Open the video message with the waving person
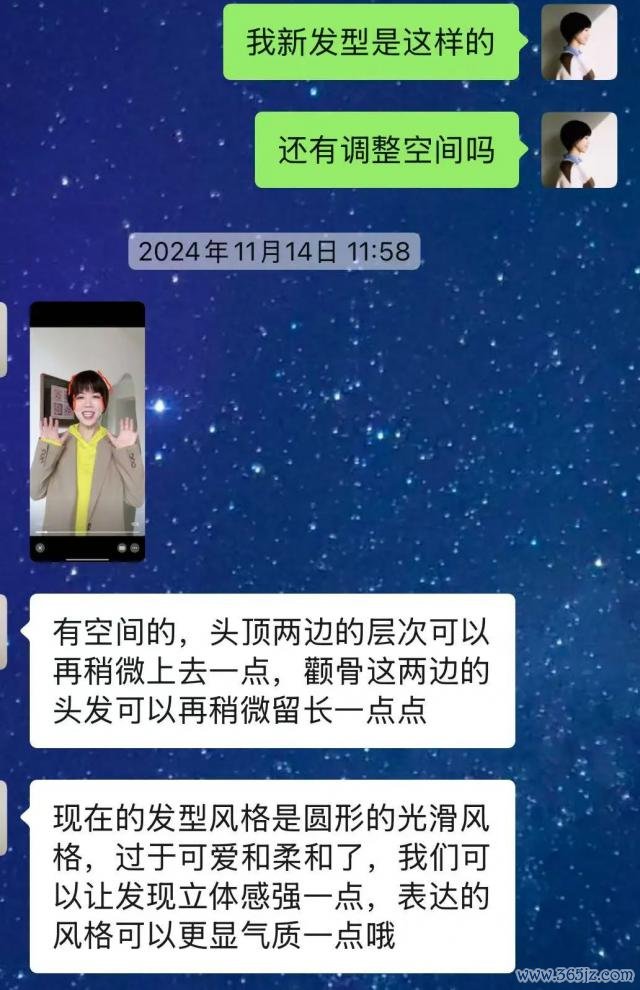The height and width of the screenshot is (990, 640). (87, 431)
